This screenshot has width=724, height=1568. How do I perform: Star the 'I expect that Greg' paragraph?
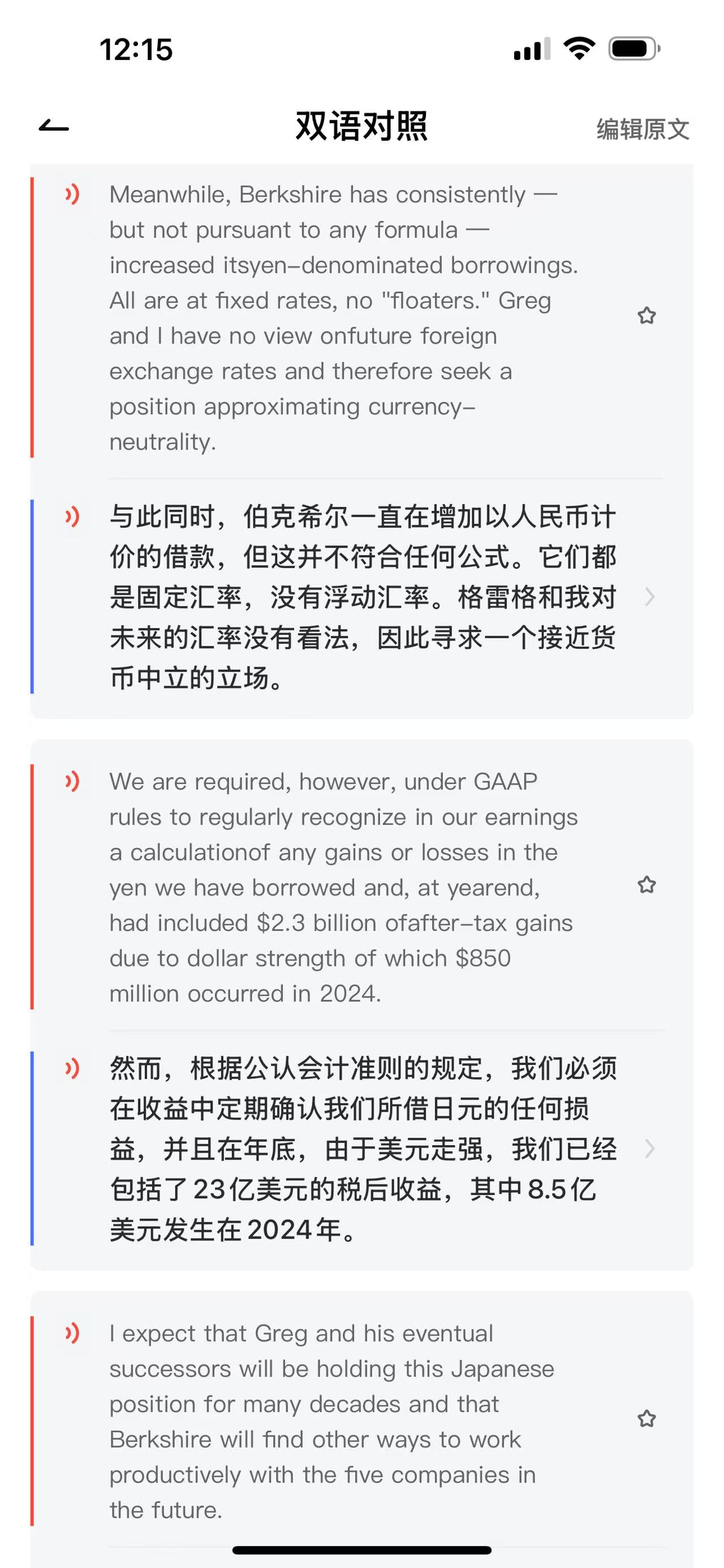click(x=646, y=1419)
